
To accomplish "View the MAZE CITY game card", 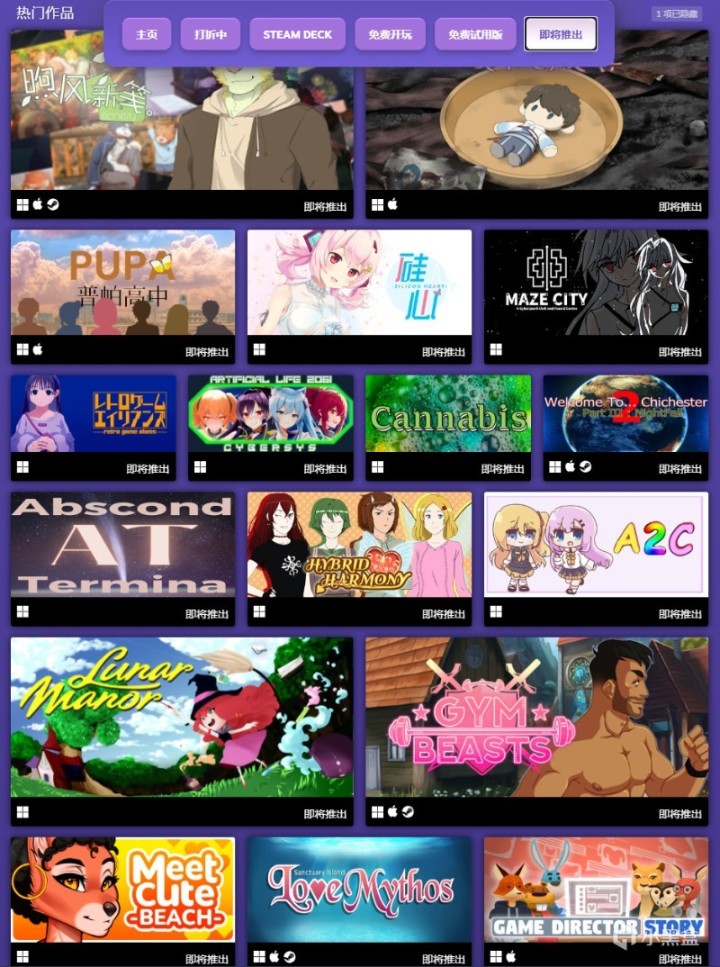I will coord(596,283).
